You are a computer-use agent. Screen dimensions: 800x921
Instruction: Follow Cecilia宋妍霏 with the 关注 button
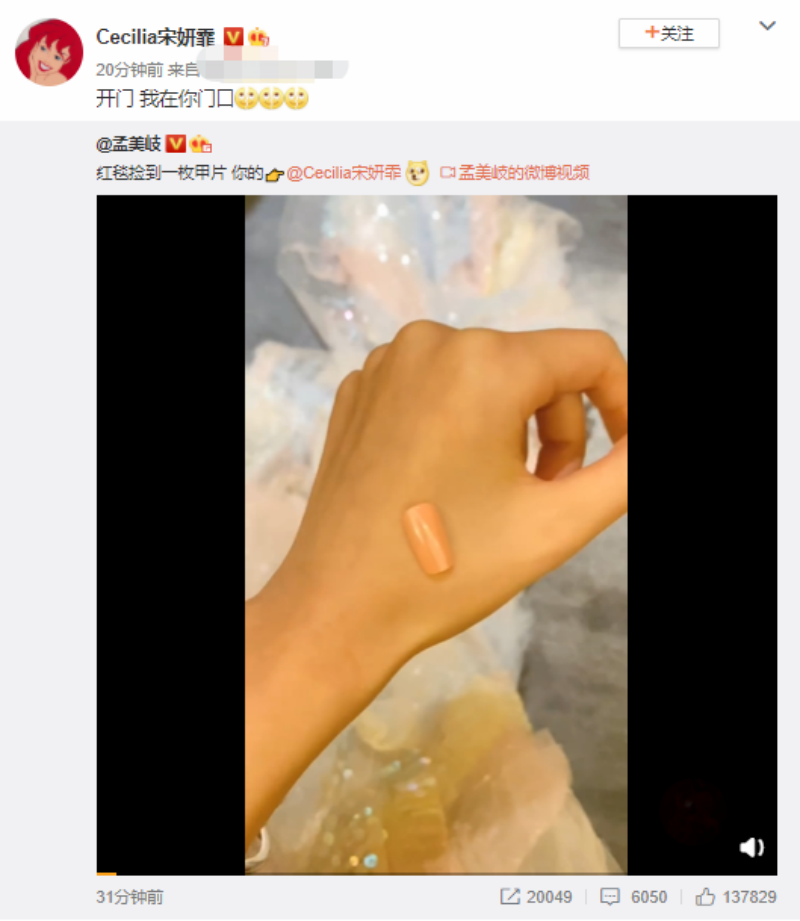(669, 33)
